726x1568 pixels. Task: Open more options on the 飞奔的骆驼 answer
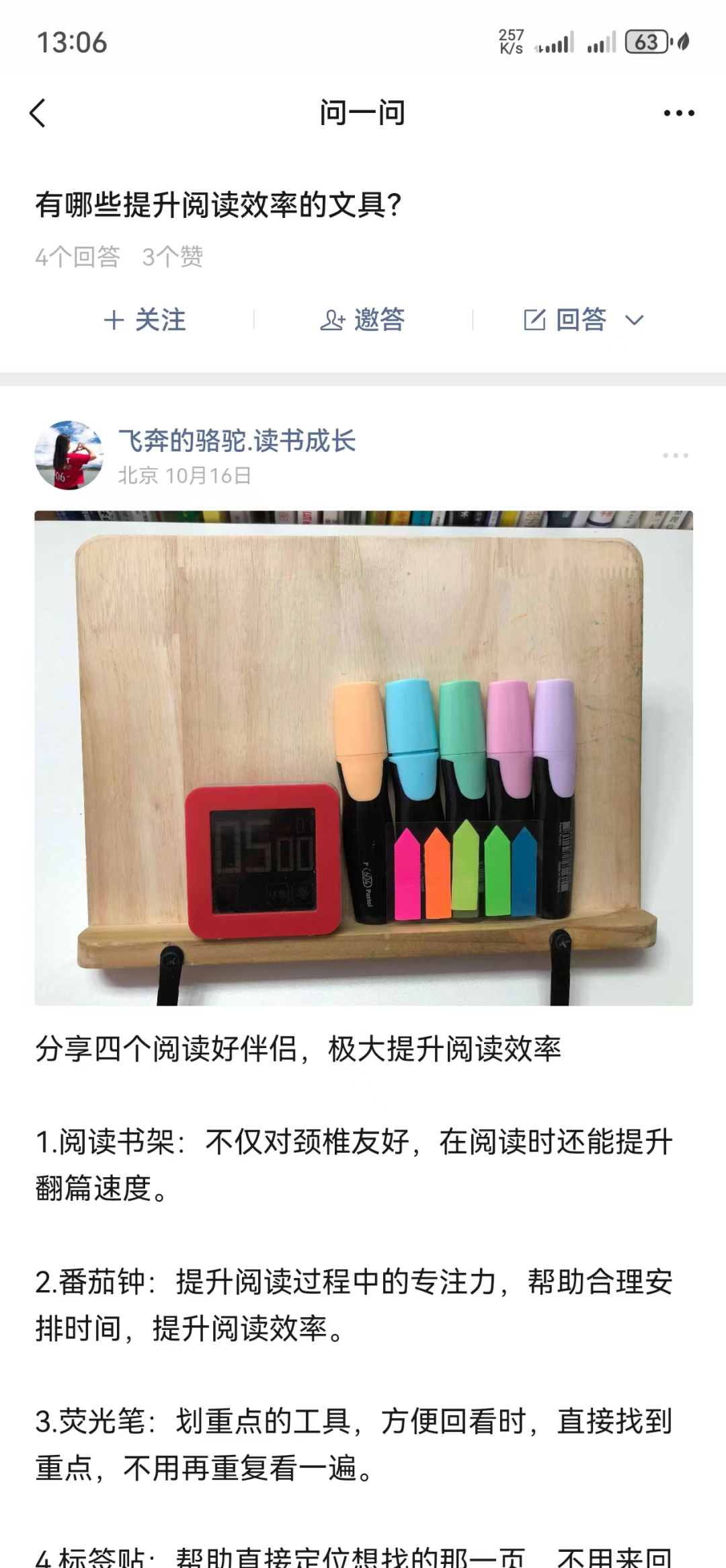click(675, 455)
